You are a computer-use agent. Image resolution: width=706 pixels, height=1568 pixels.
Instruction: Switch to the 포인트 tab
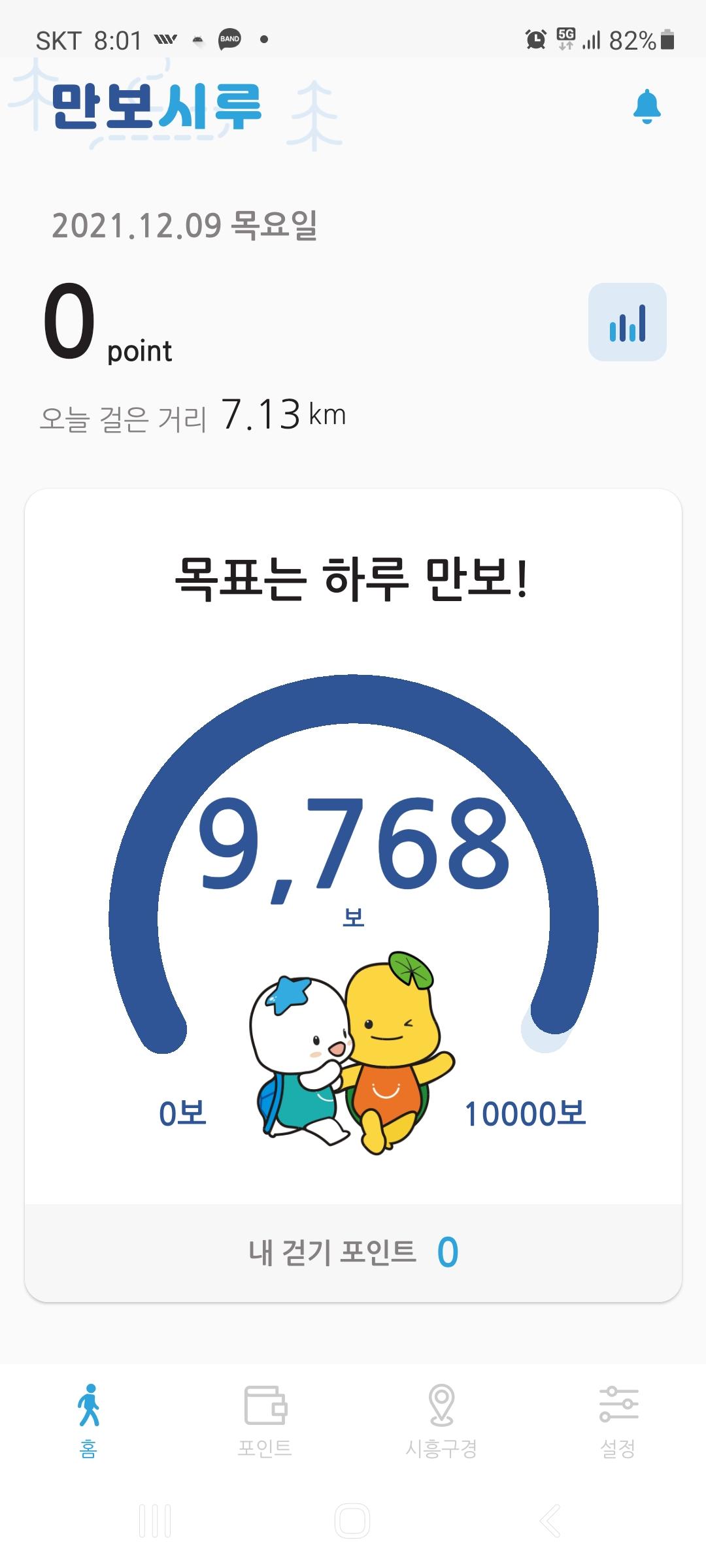pyautogui.click(x=265, y=1422)
